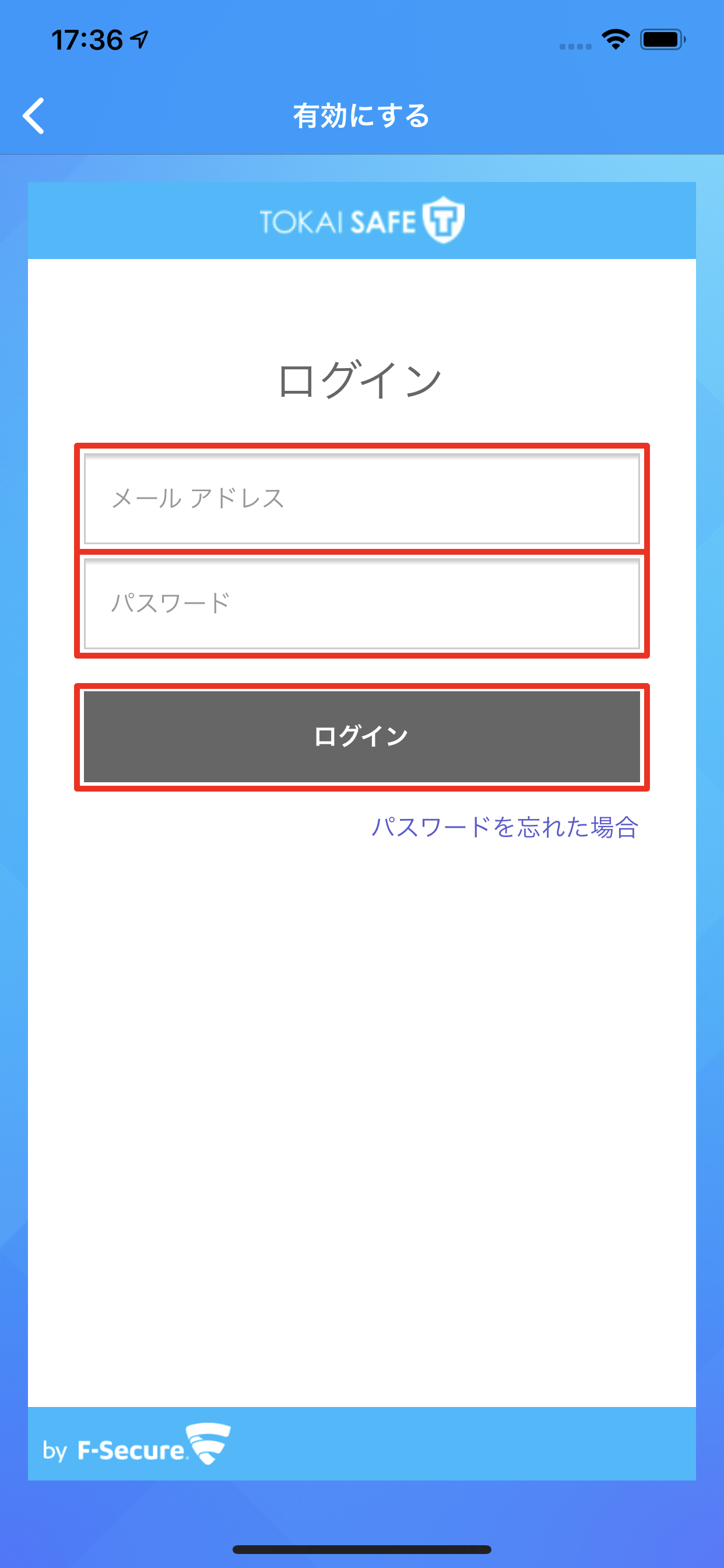
Task: Tap the TOKAI SAFE shield logo
Action: pyautogui.click(x=443, y=220)
